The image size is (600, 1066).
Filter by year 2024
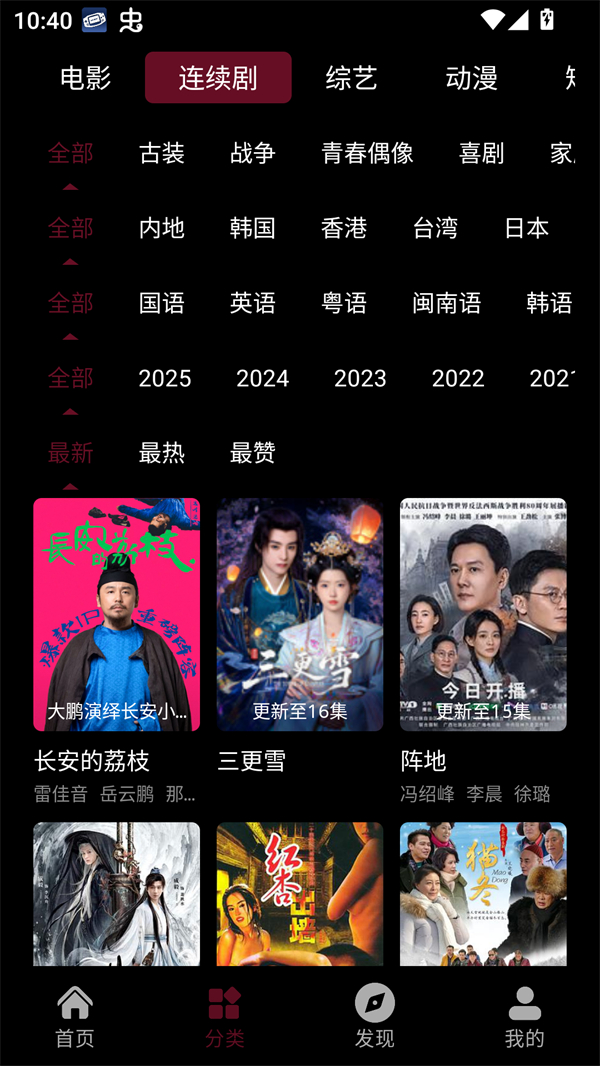click(x=262, y=378)
